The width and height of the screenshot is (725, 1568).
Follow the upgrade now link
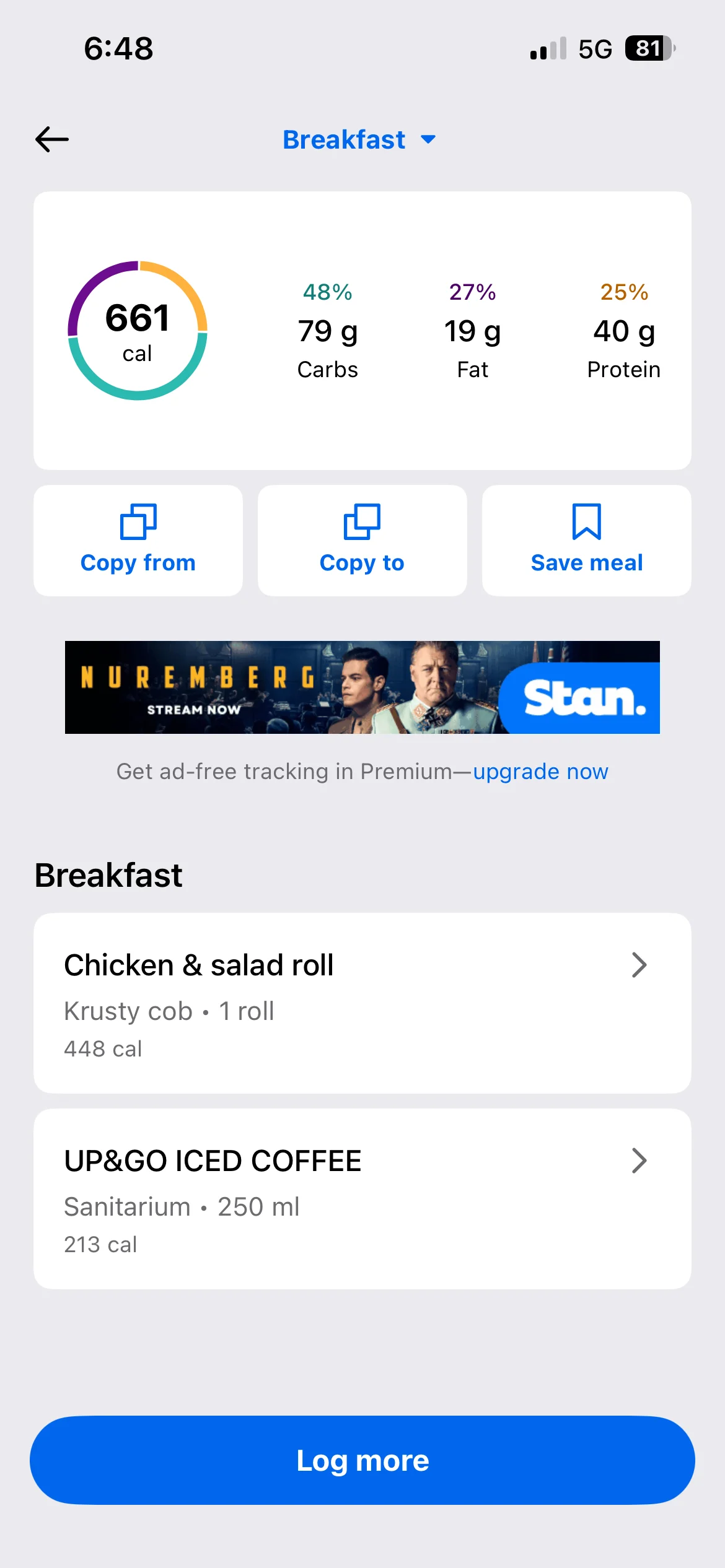540,772
